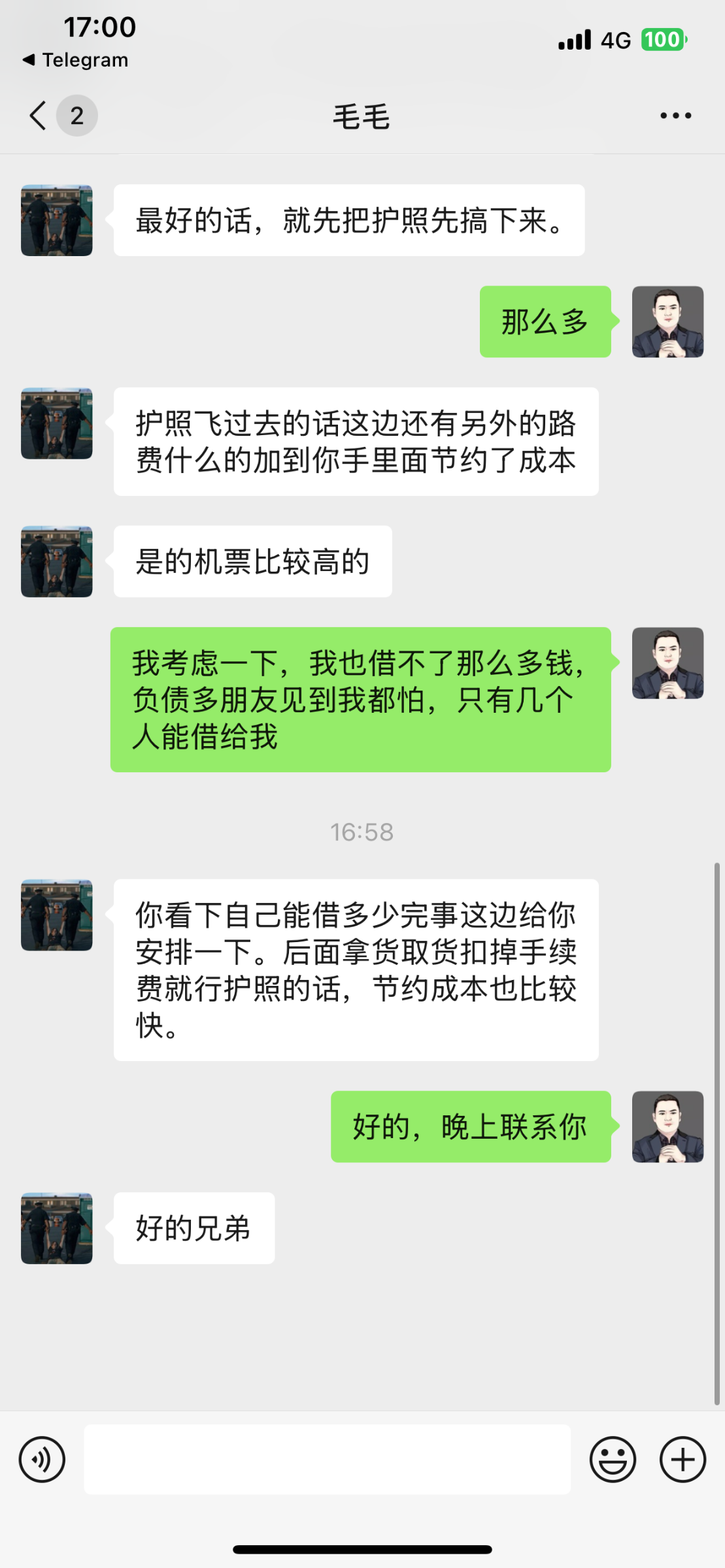Open my avatar beside 那么多 message
The image size is (725, 1568).
tap(667, 321)
